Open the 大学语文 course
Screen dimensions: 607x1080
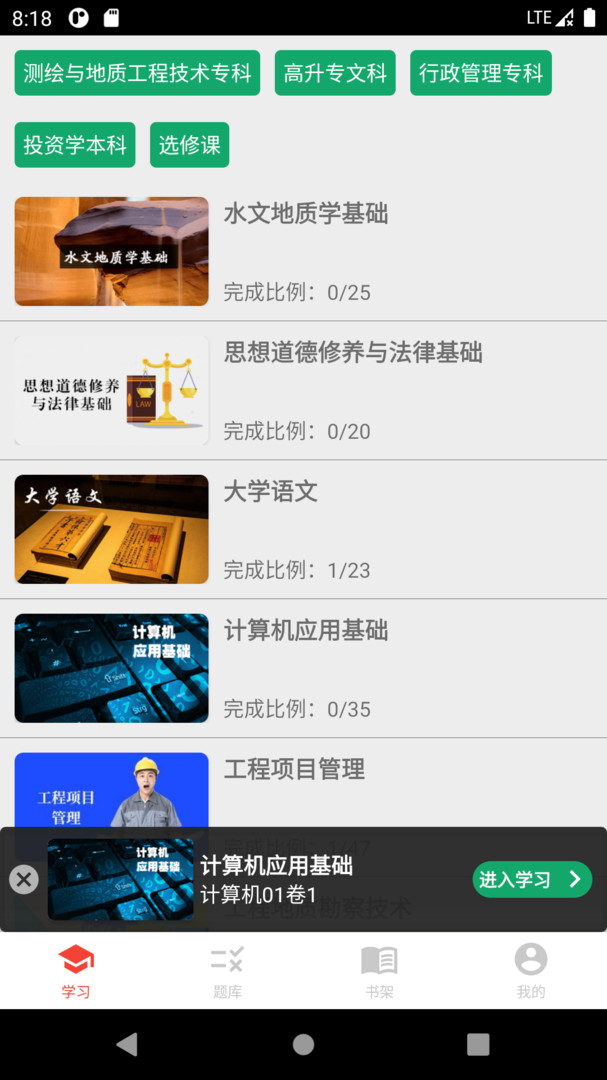coord(303,529)
